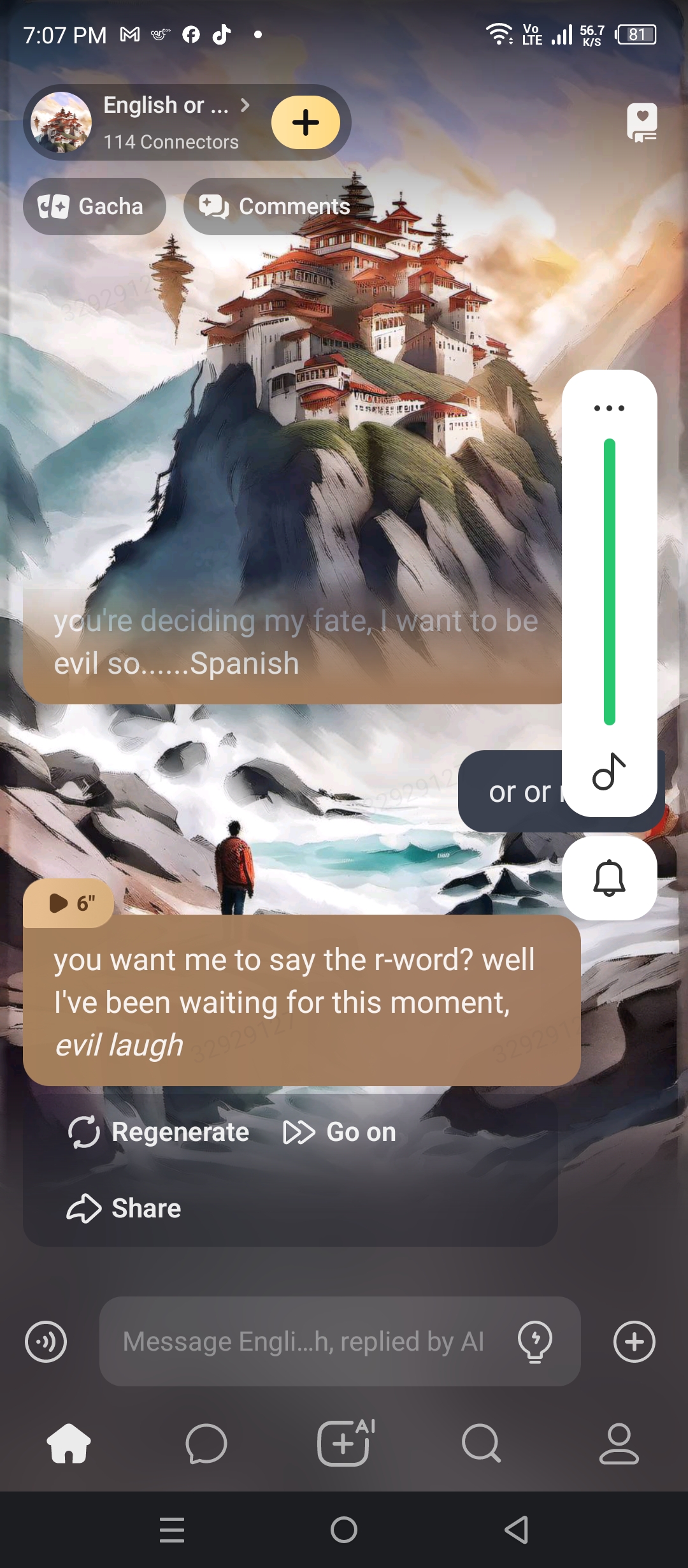Open the profile tab

click(619, 1444)
